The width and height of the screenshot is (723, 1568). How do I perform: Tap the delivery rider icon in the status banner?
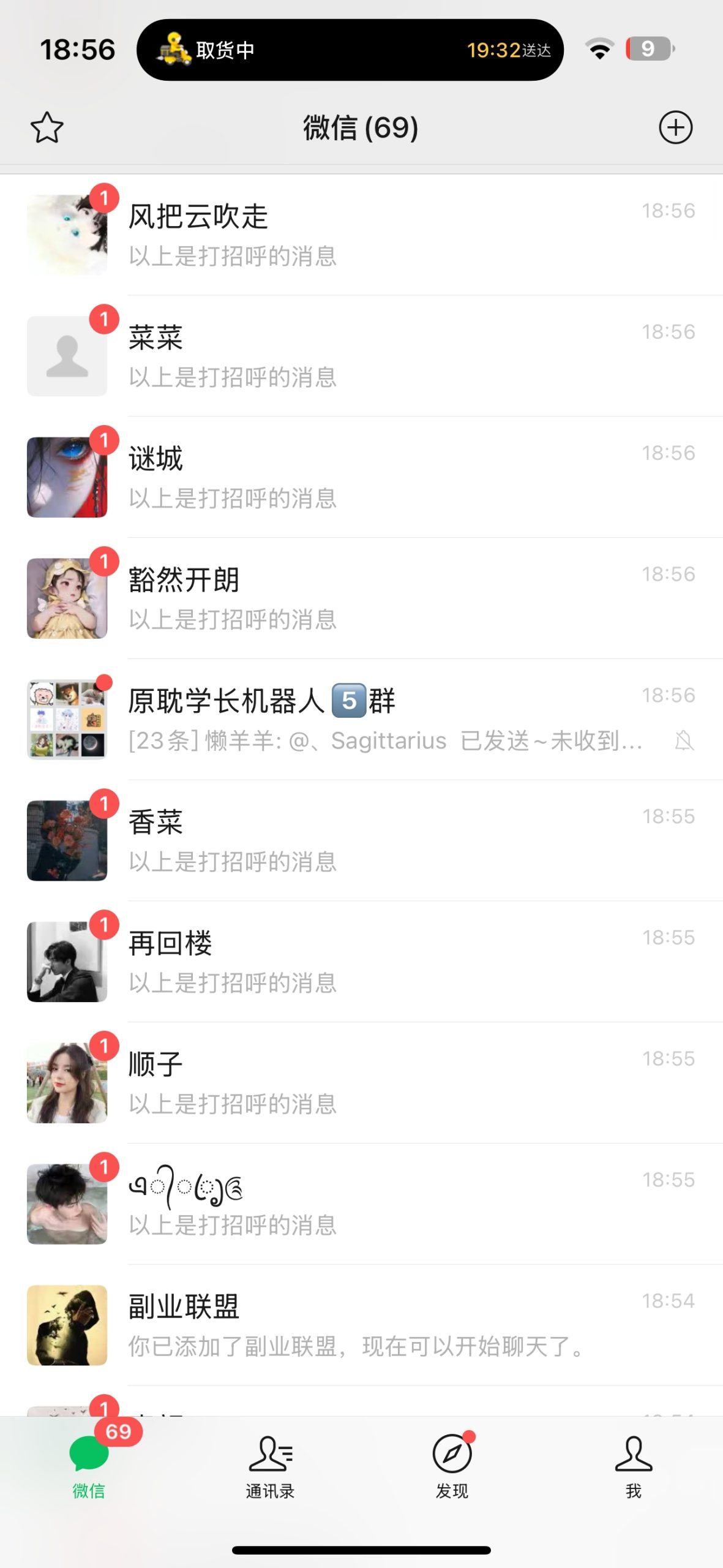tap(173, 50)
